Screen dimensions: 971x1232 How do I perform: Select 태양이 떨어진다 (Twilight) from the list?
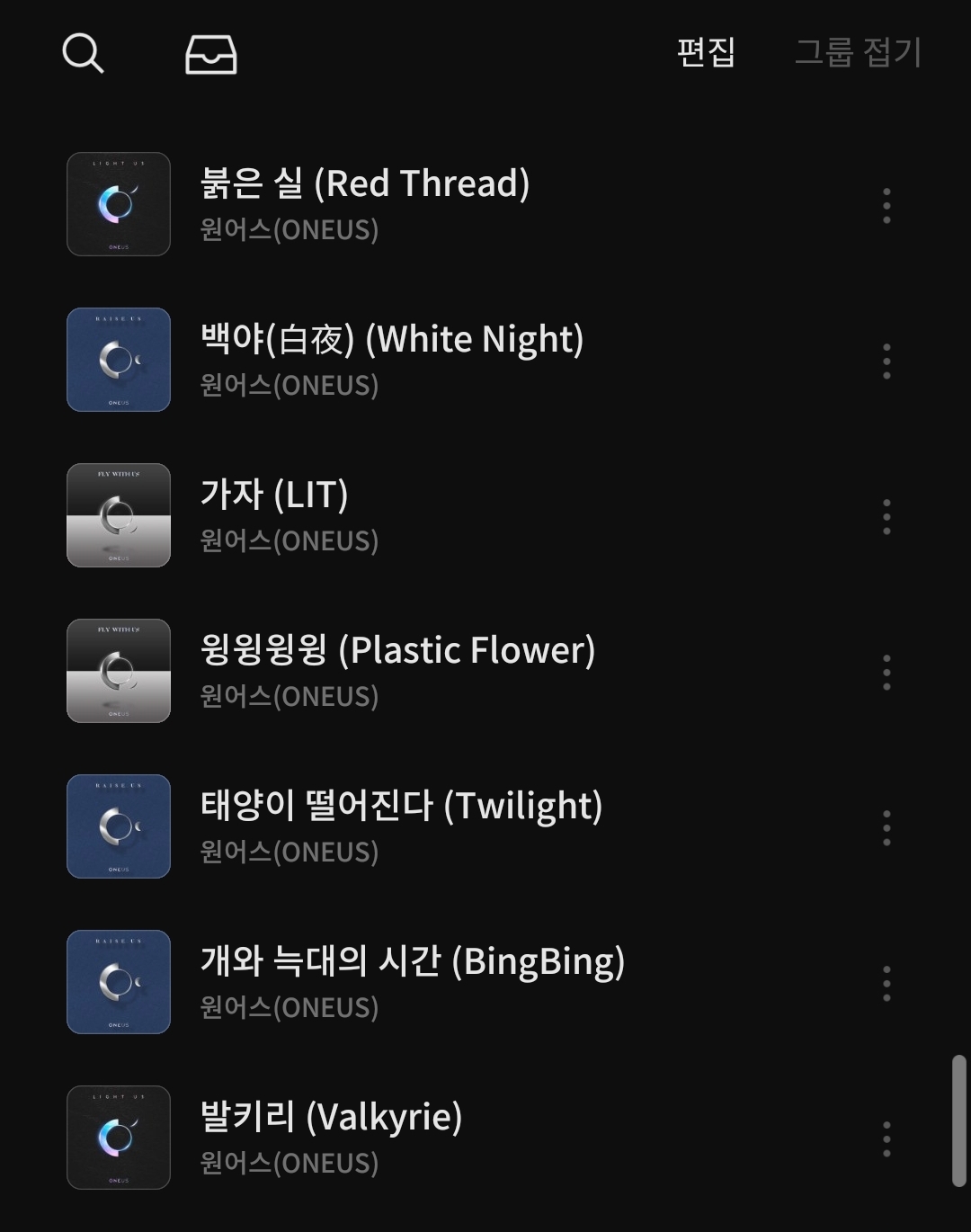[x=401, y=806]
